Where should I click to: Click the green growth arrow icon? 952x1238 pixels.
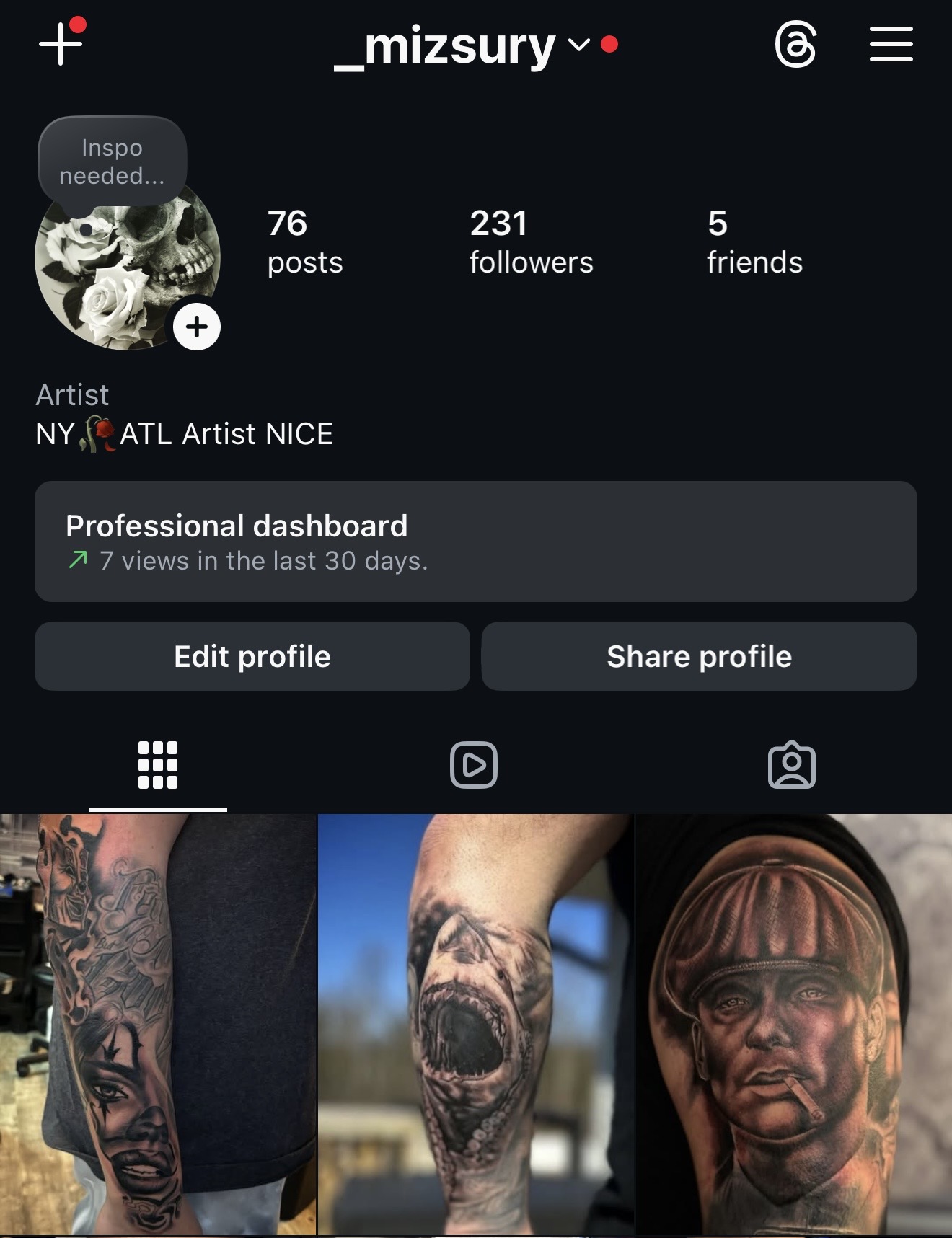[x=79, y=559]
